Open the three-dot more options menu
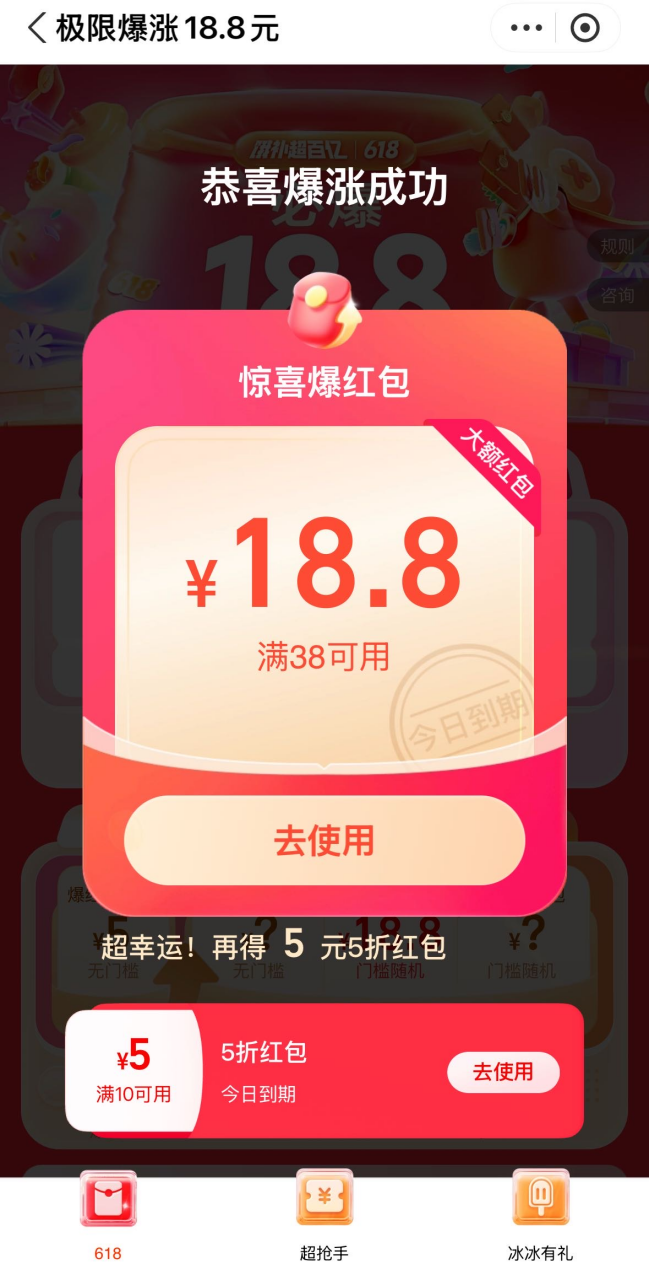Image resolution: width=649 pixels, height=1280 pixels. tap(526, 28)
